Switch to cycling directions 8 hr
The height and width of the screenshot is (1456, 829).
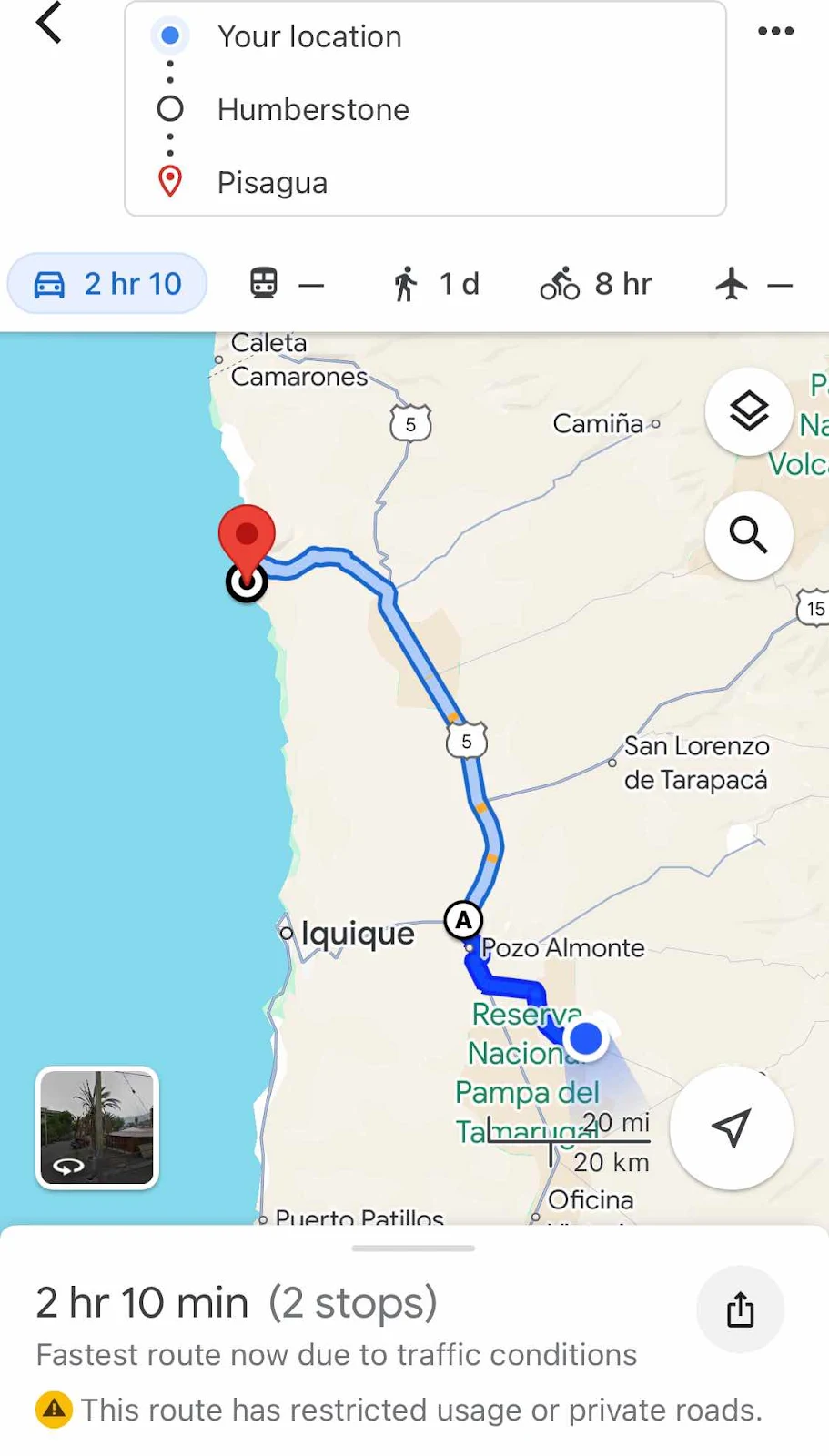click(596, 284)
